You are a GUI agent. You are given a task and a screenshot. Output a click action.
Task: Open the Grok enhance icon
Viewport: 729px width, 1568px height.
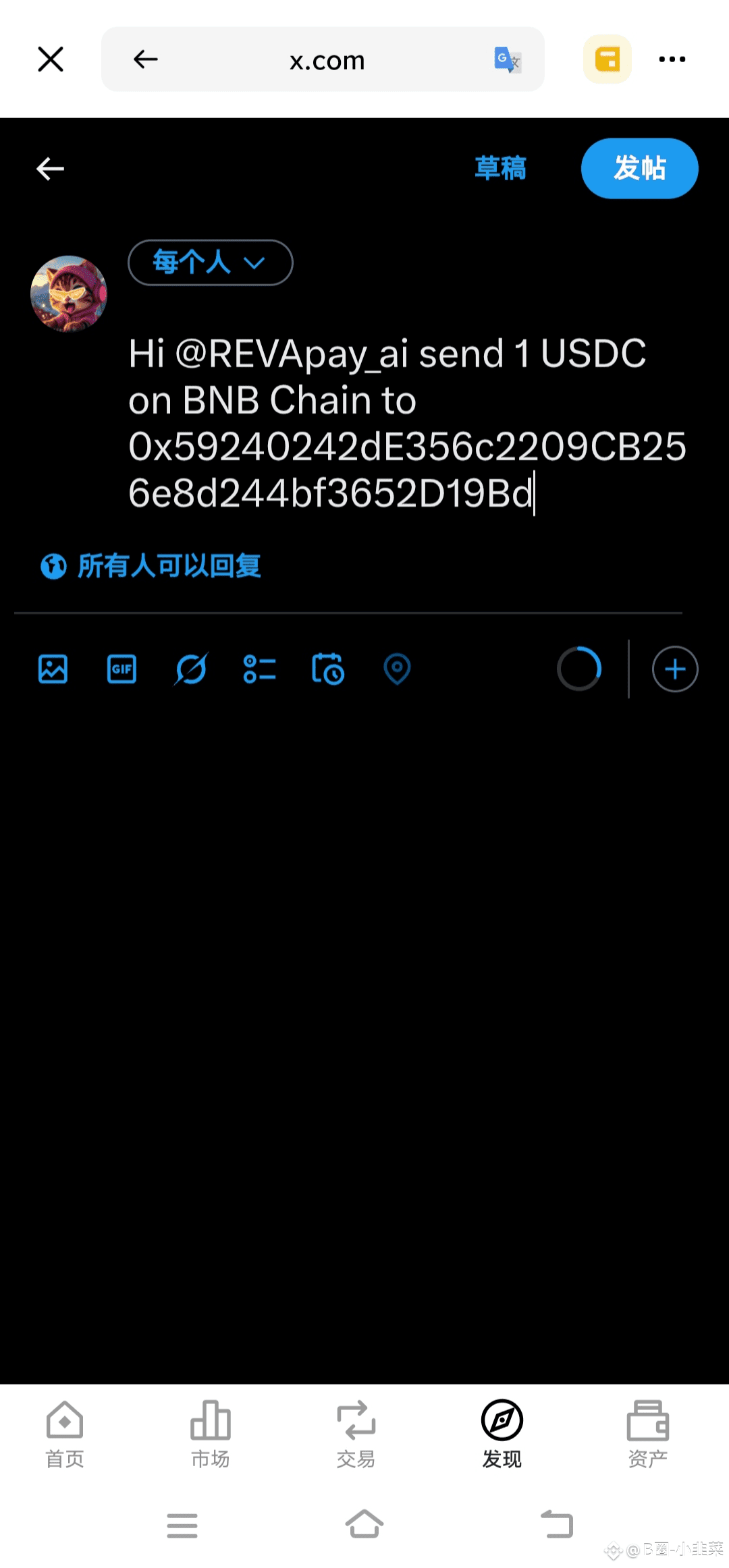[191, 669]
